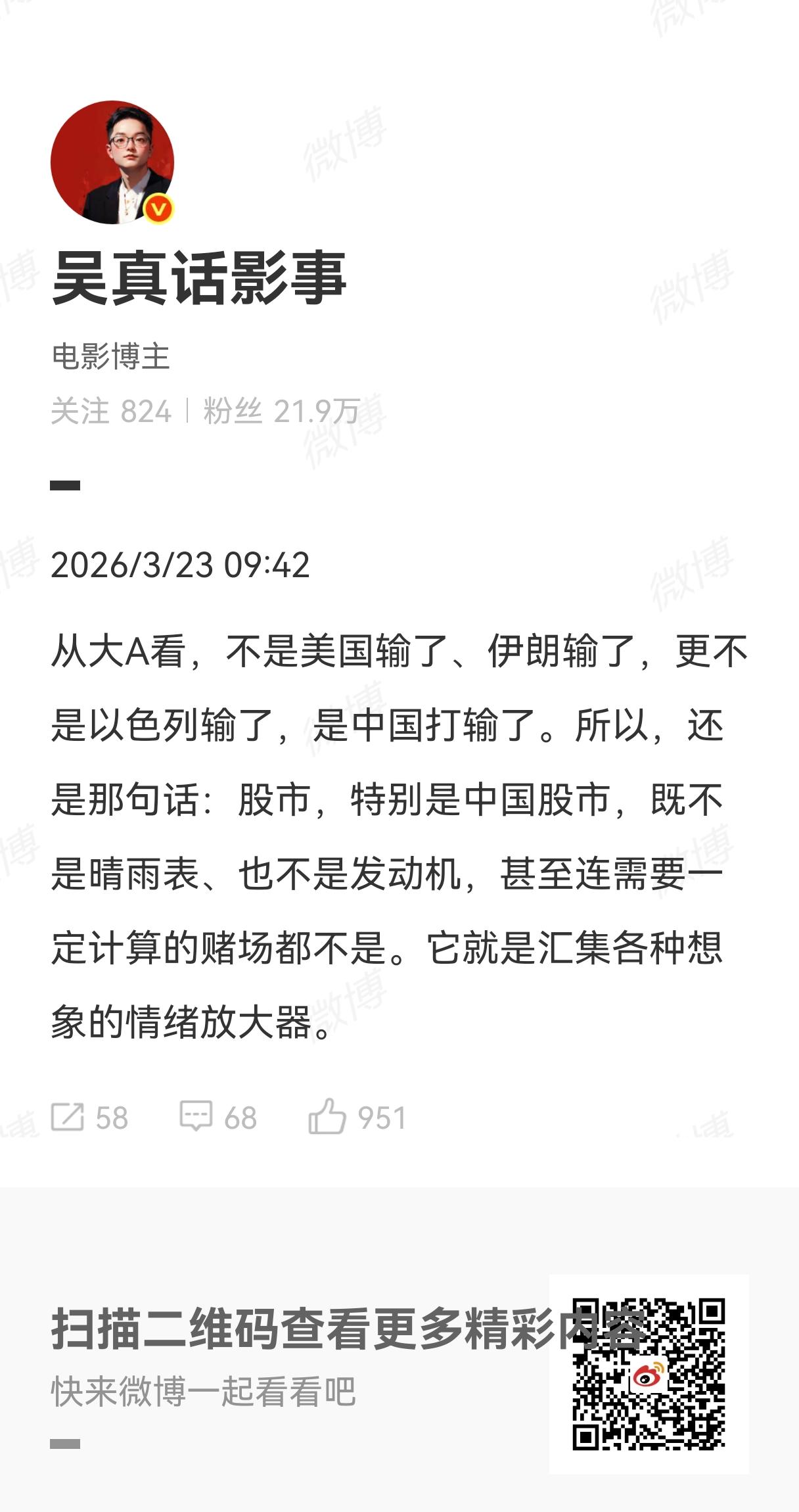Select the orange V verification emblem
Viewport: 799px width, 1512px height.
158,208
